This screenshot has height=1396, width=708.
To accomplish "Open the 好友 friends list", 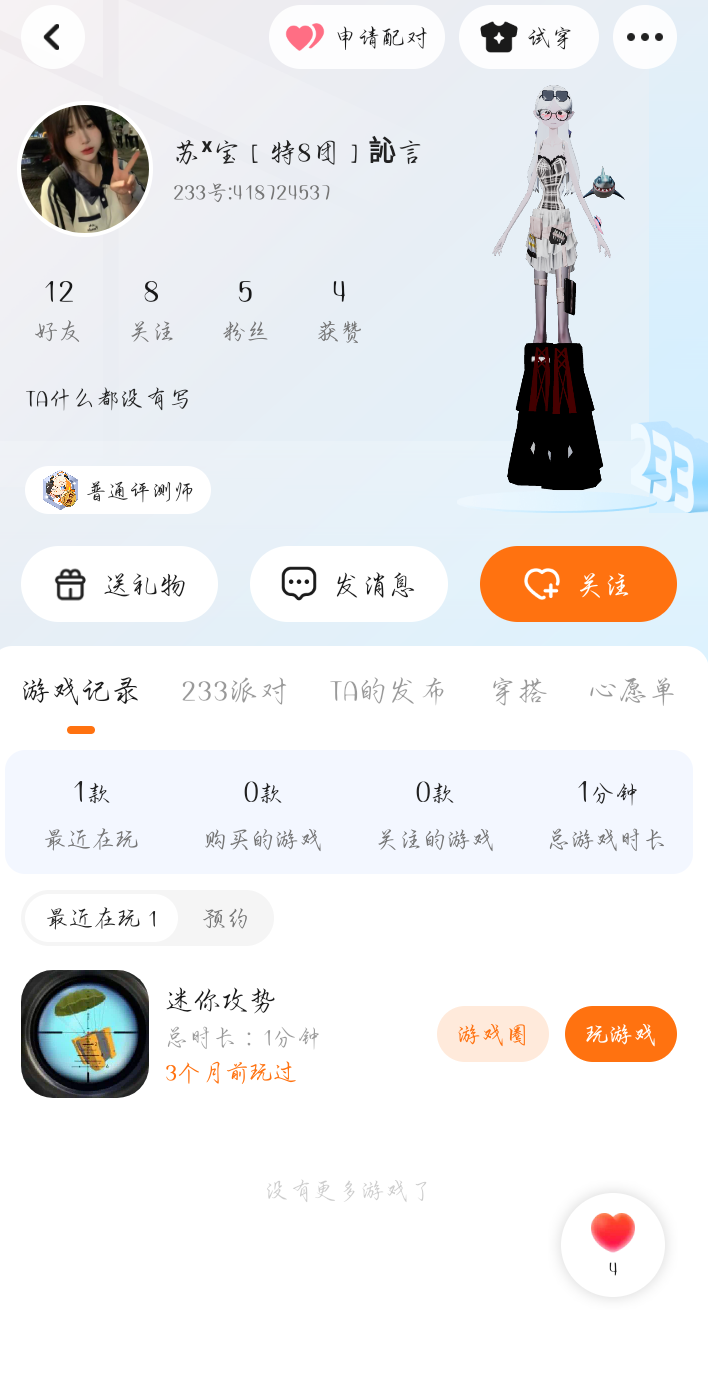I will coord(58,311).
